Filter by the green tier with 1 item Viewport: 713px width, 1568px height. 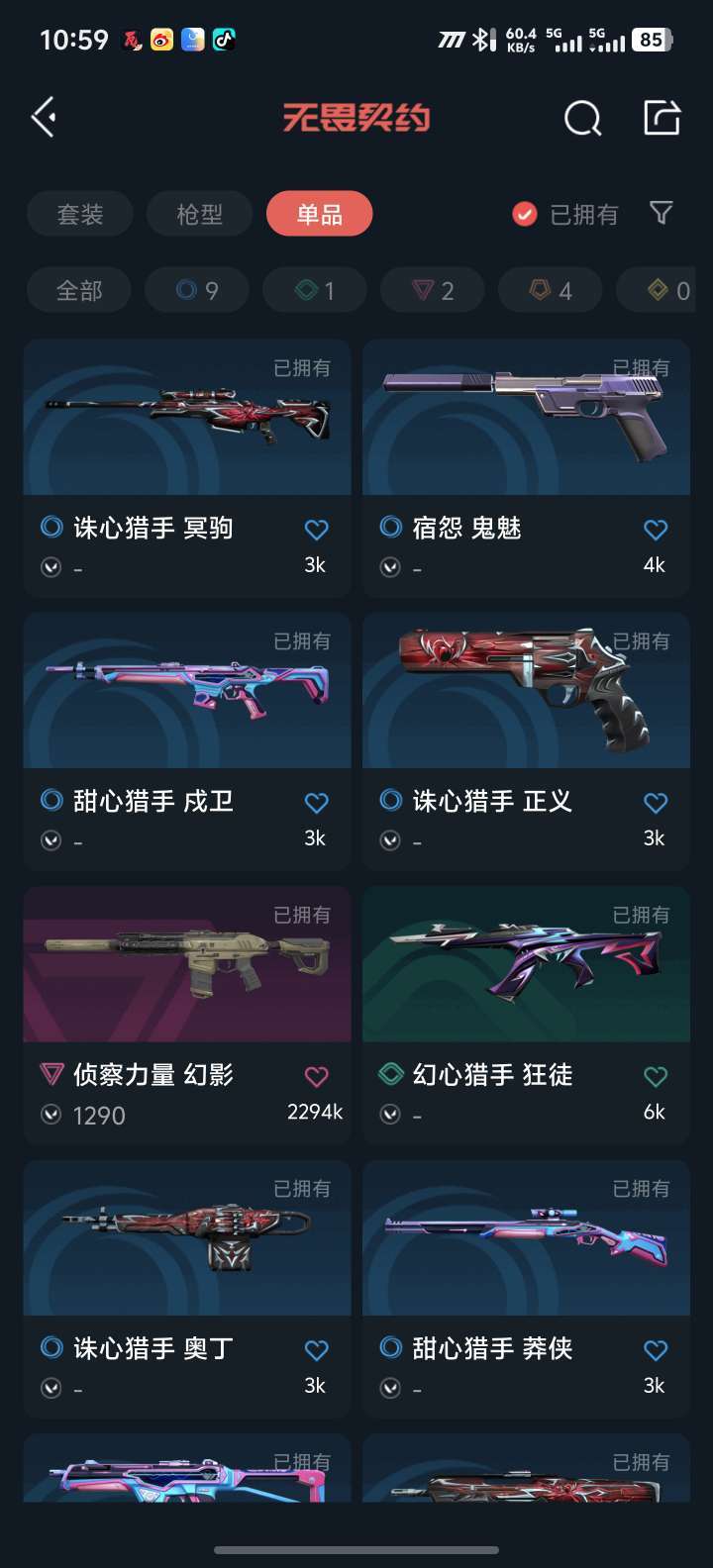pyautogui.click(x=315, y=290)
